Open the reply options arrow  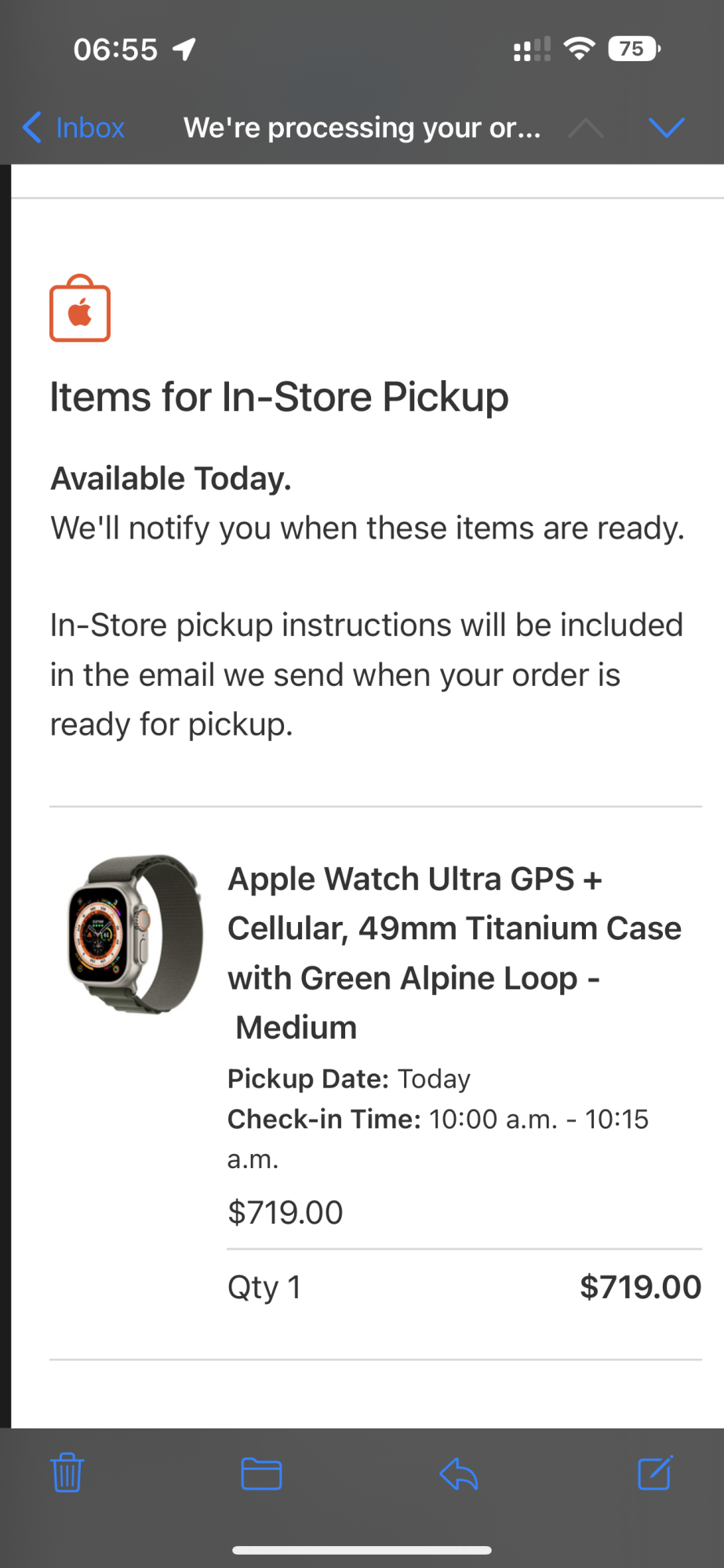pos(459,1473)
